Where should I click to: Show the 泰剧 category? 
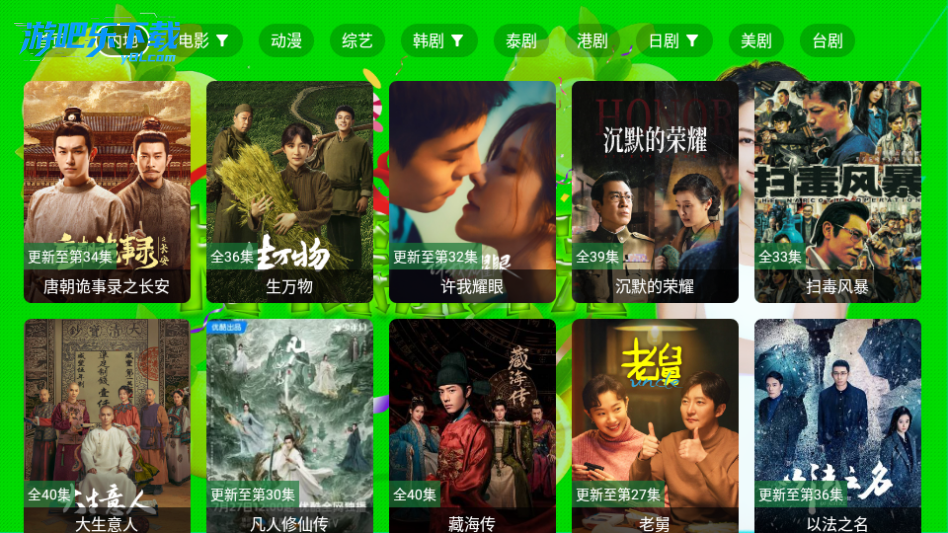click(521, 41)
